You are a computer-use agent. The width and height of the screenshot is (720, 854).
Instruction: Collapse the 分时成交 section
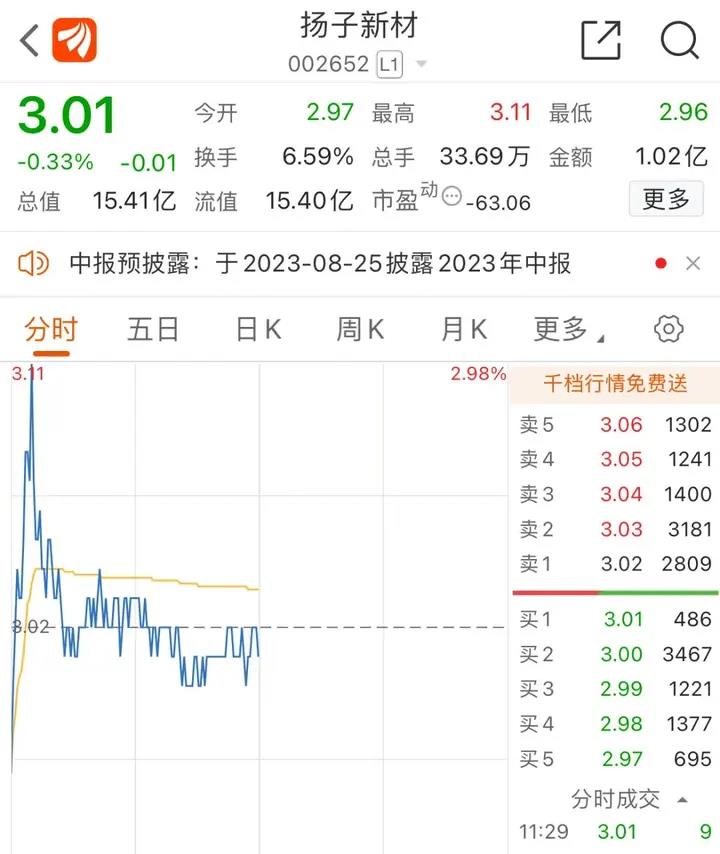click(x=683, y=799)
